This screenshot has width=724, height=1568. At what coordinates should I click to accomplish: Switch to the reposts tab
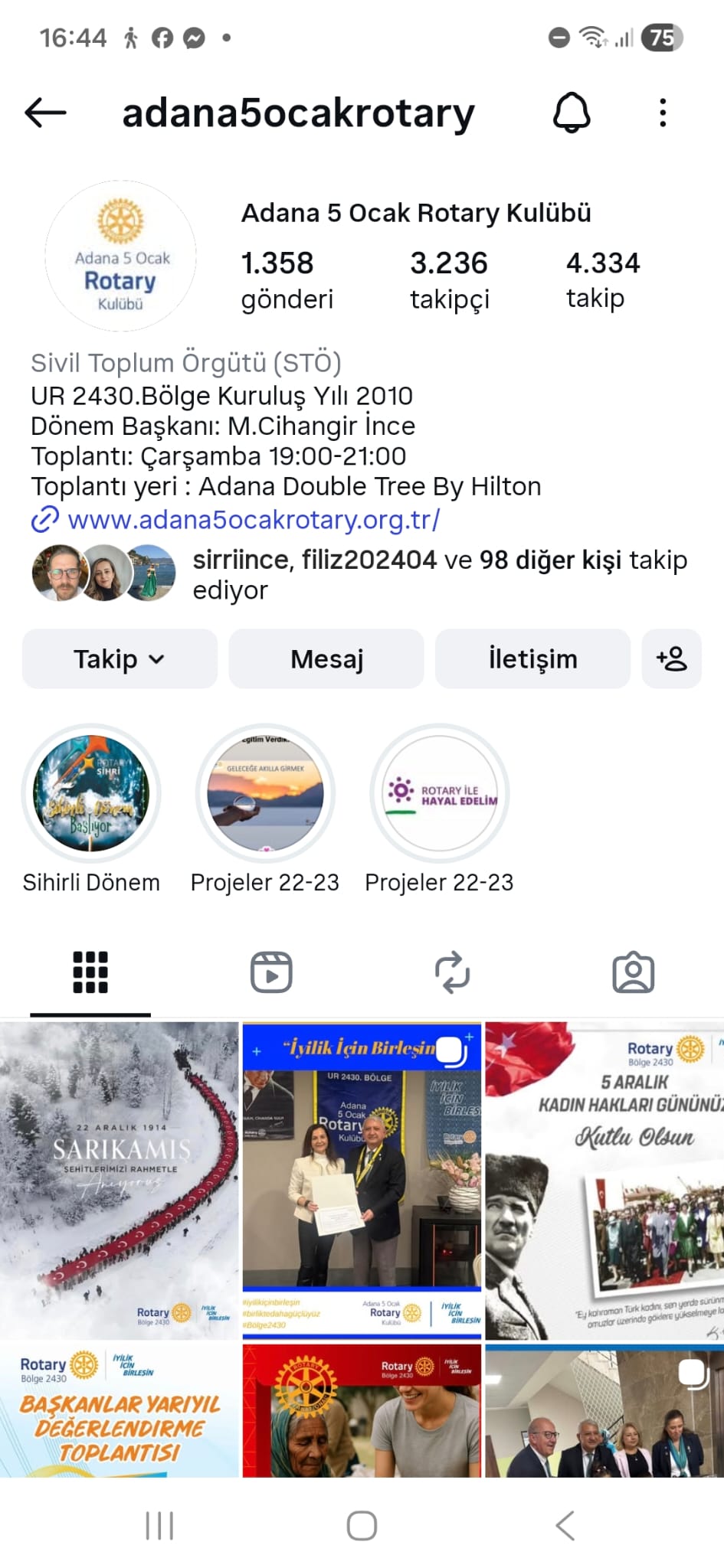[452, 972]
